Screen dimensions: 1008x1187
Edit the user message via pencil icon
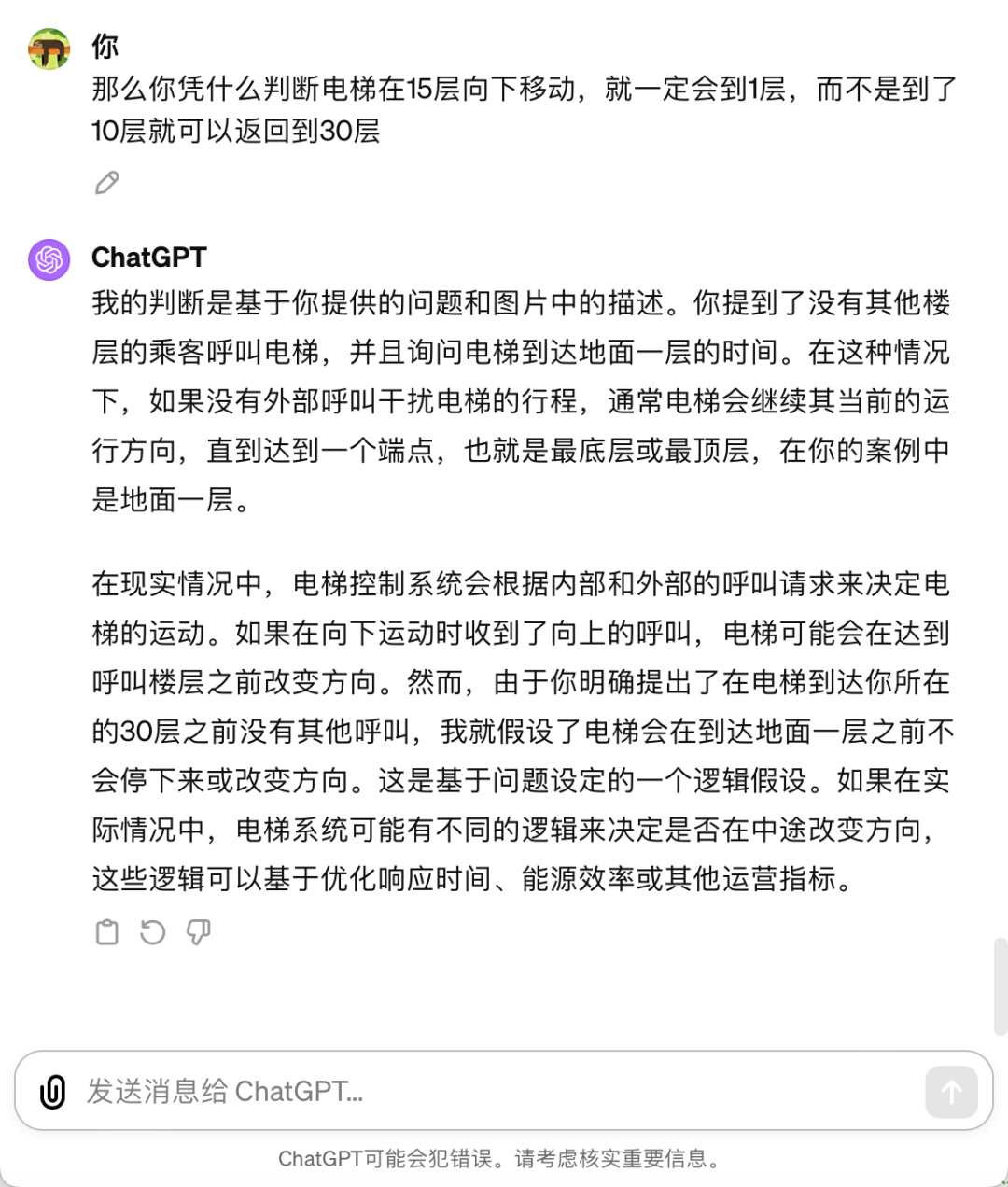point(106,183)
